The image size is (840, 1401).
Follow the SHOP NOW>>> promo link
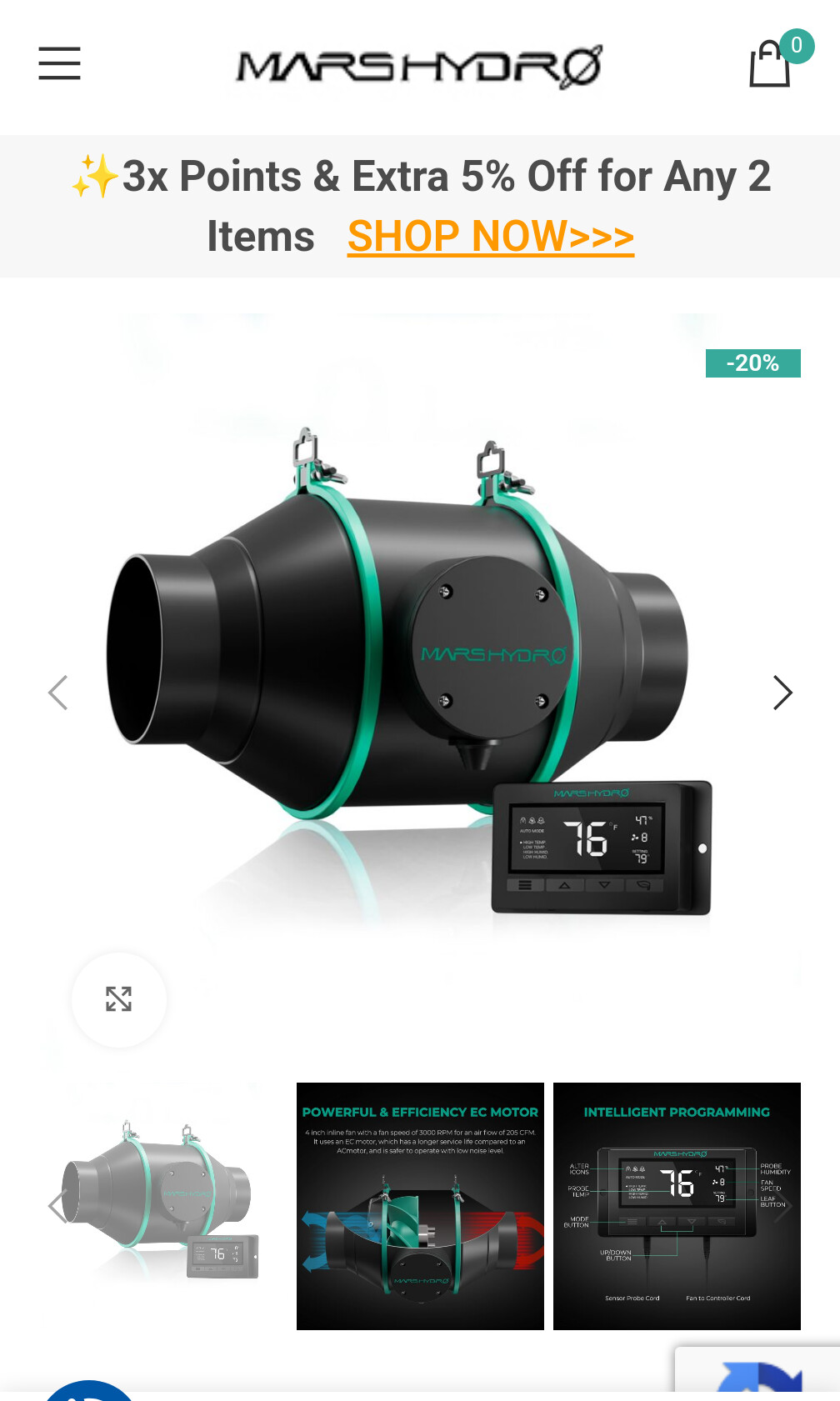click(490, 237)
